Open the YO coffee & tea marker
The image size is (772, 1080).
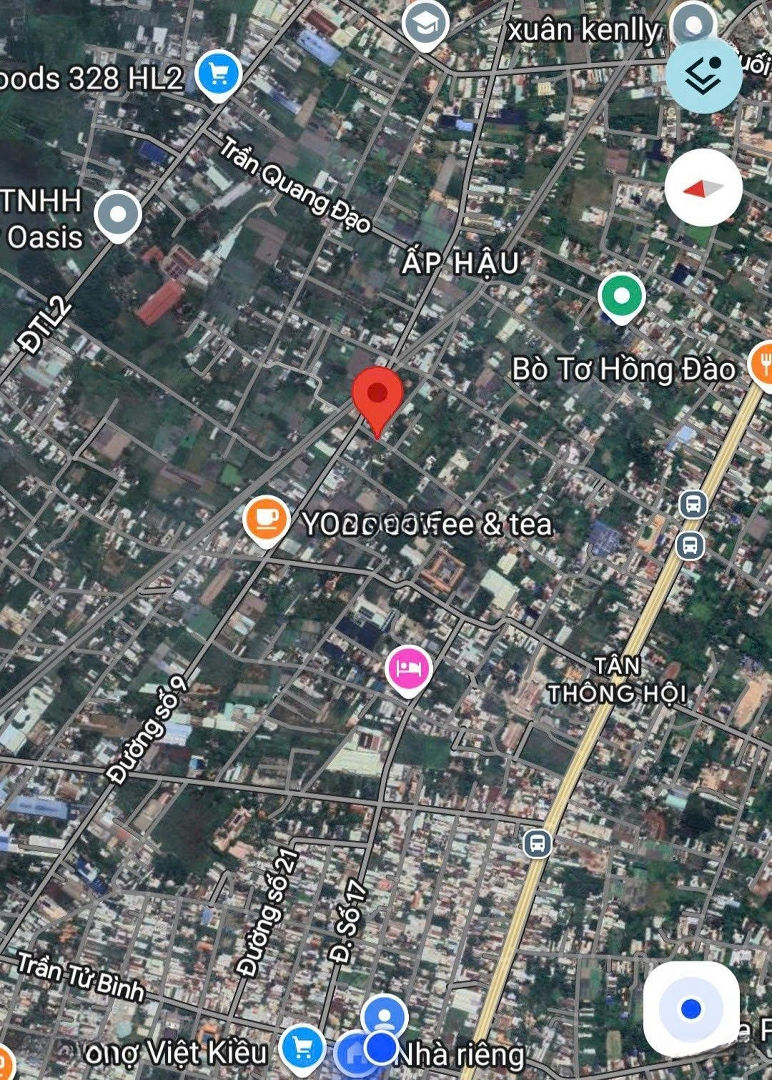tap(266, 520)
